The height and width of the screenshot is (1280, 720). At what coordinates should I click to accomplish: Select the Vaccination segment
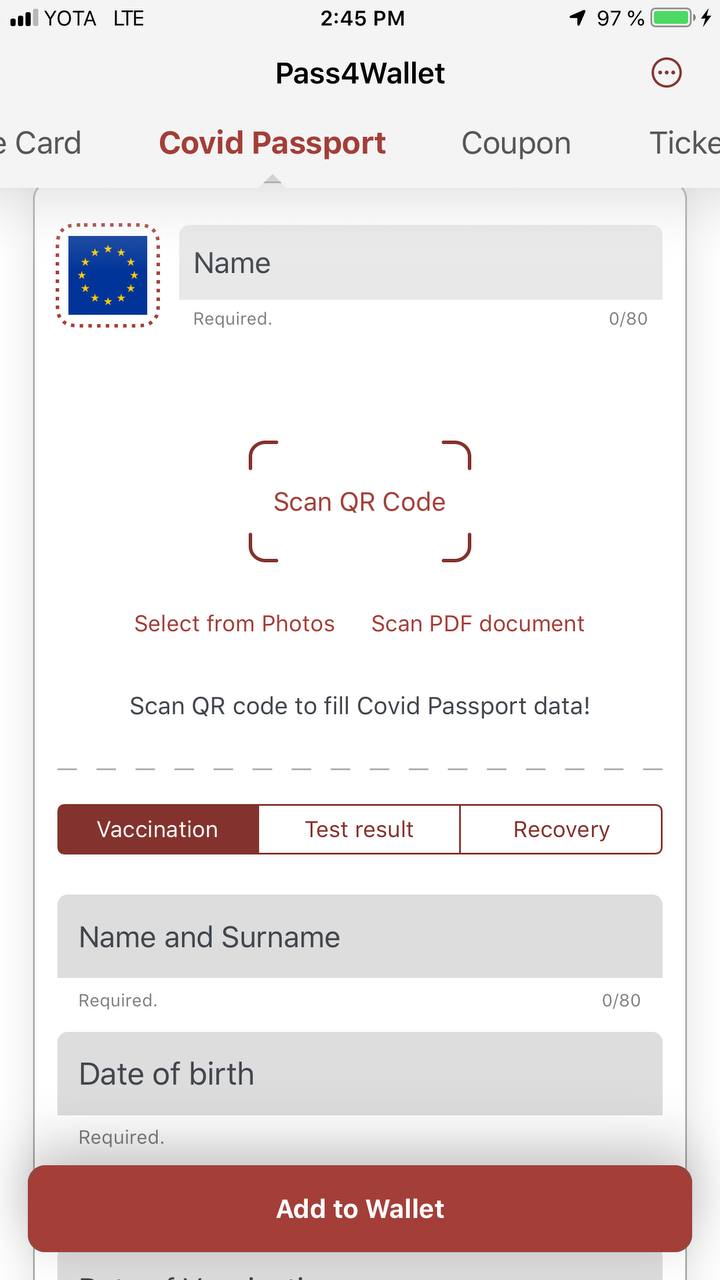(x=158, y=829)
